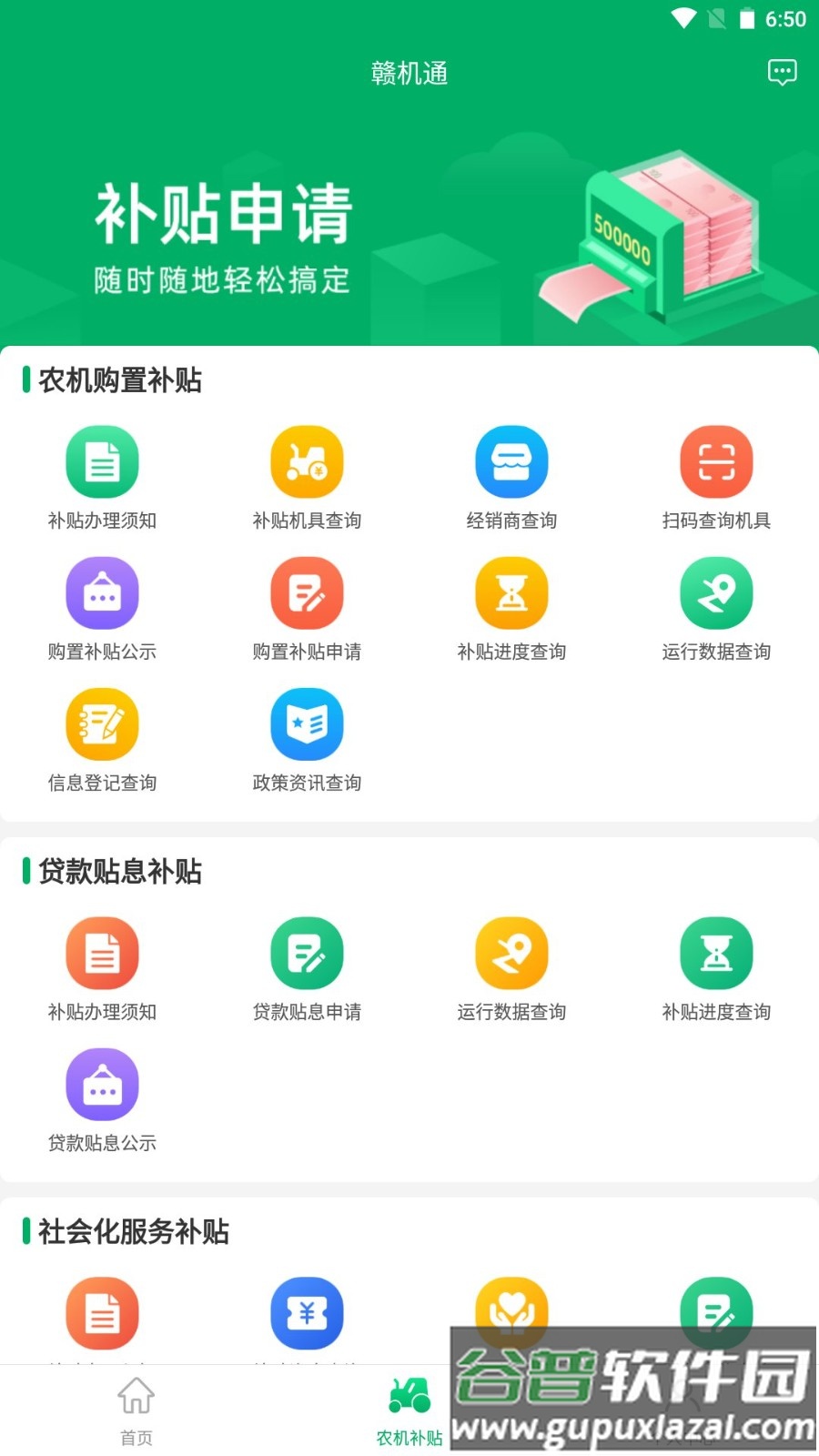Viewport: 819px width, 1456px height.
Task: Open the hands-heart icon in 社会化服务补贴
Action: click(511, 1312)
